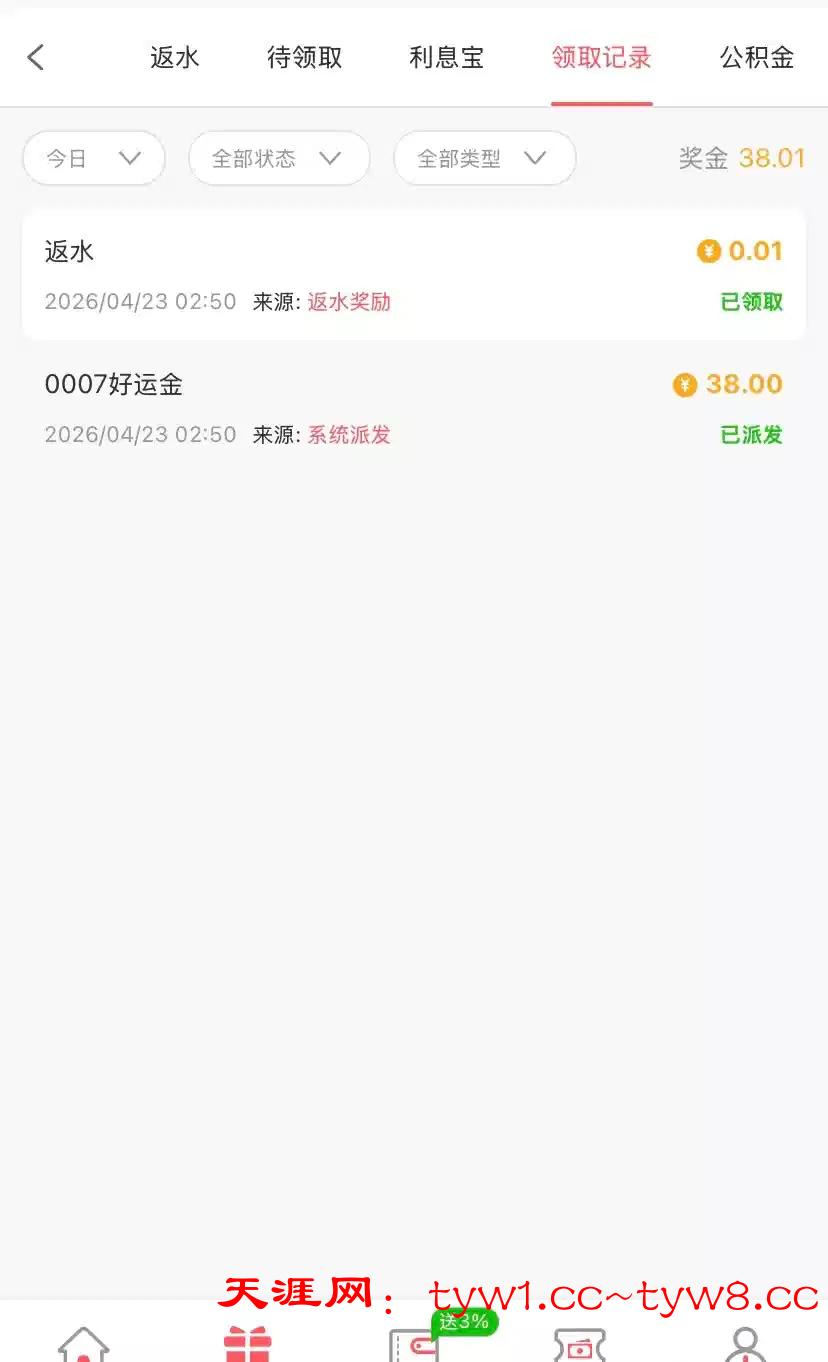Open the profile icon in bottom bar
The image size is (828, 1362).
[744, 1343]
